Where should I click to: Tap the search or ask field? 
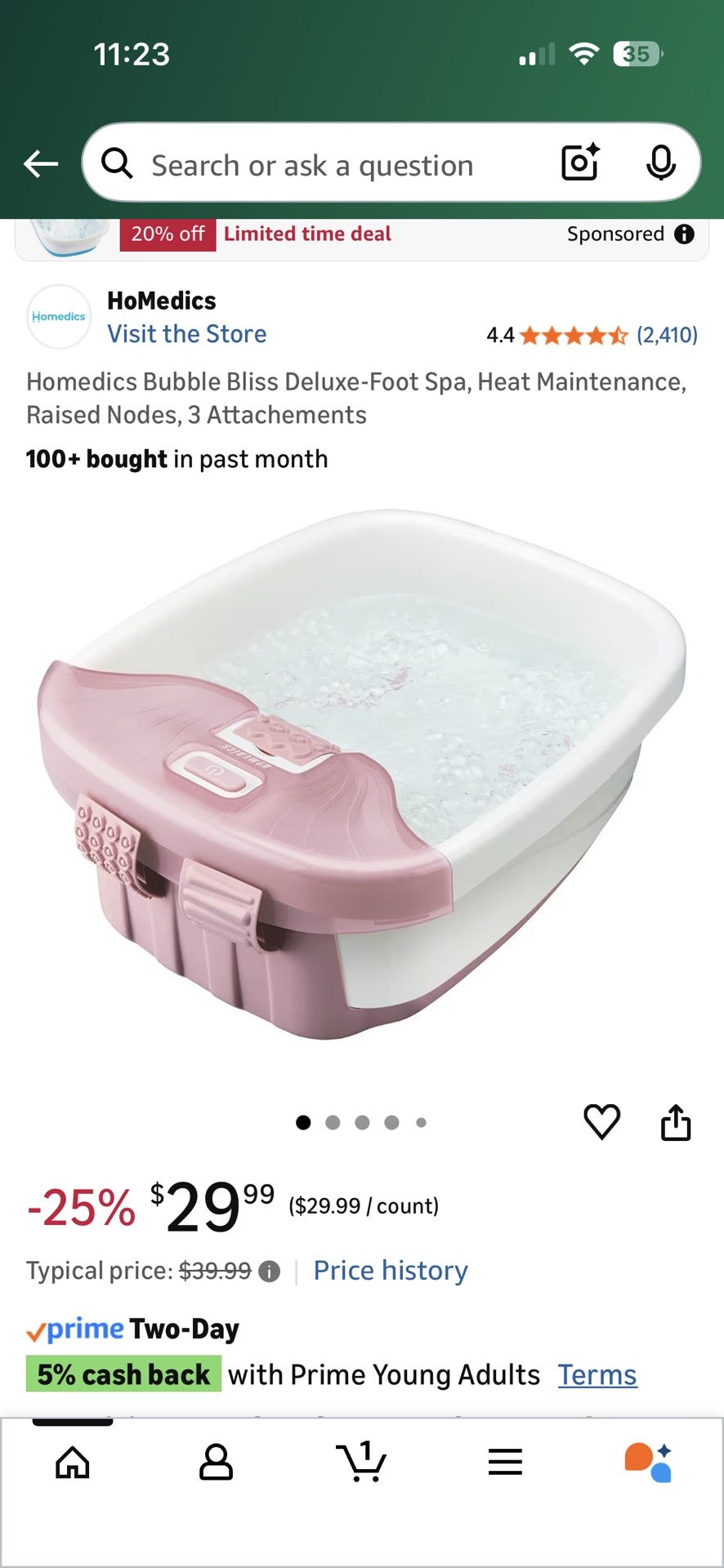pyautogui.click(x=327, y=165)
